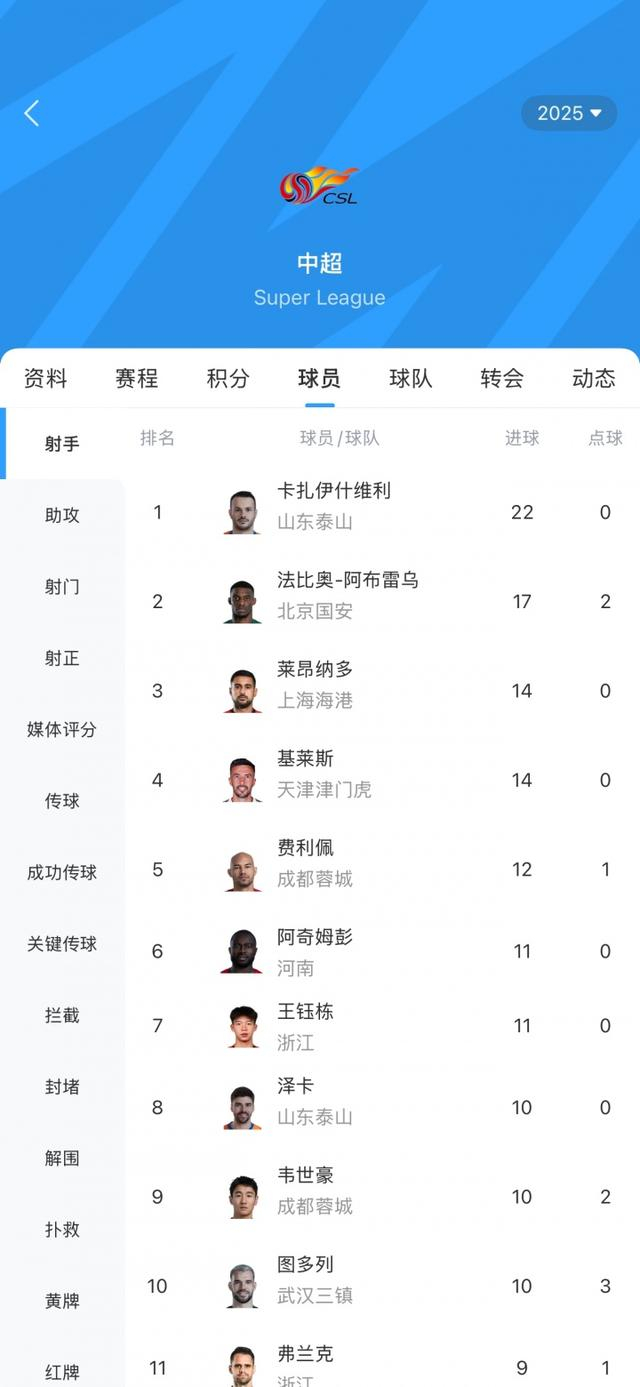Select 媒体评分 in the side menu
The width and height of the screenshot is (640, 1387).
(62, 729)
